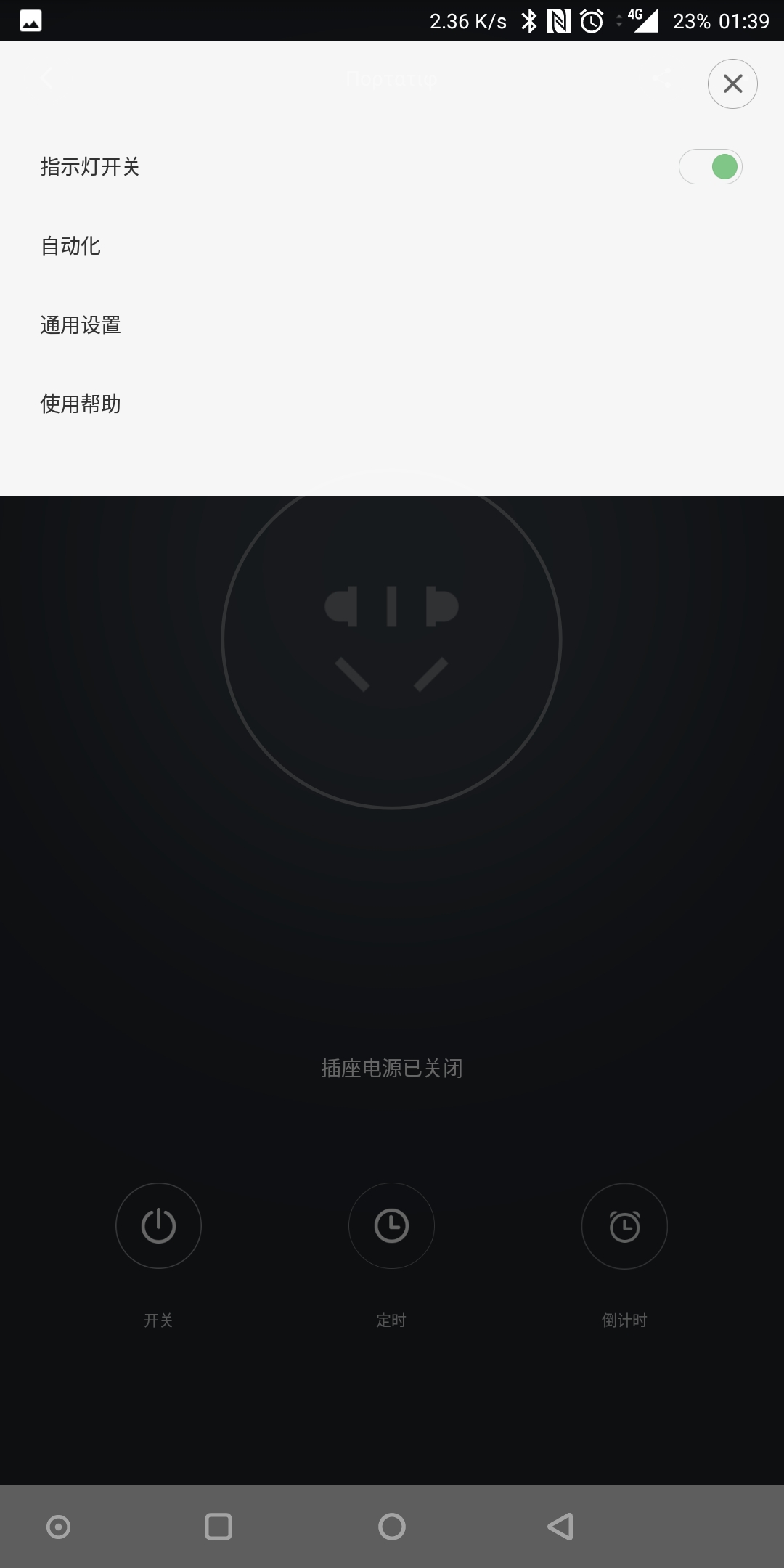
Task: Open the 倒计时 countdown
Action: pos(624,1226)
